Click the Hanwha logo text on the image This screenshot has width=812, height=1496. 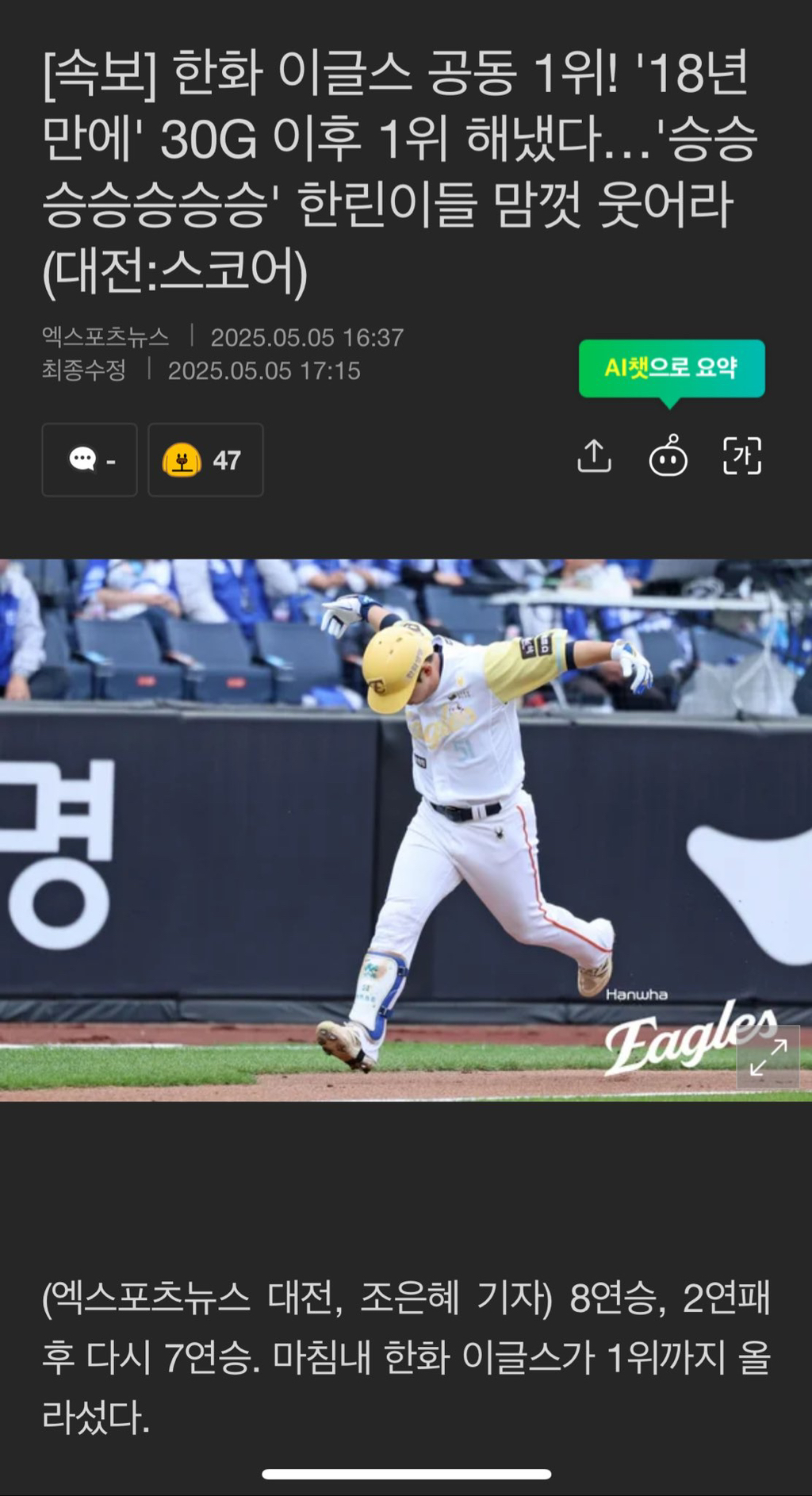(x=640, y=992)
